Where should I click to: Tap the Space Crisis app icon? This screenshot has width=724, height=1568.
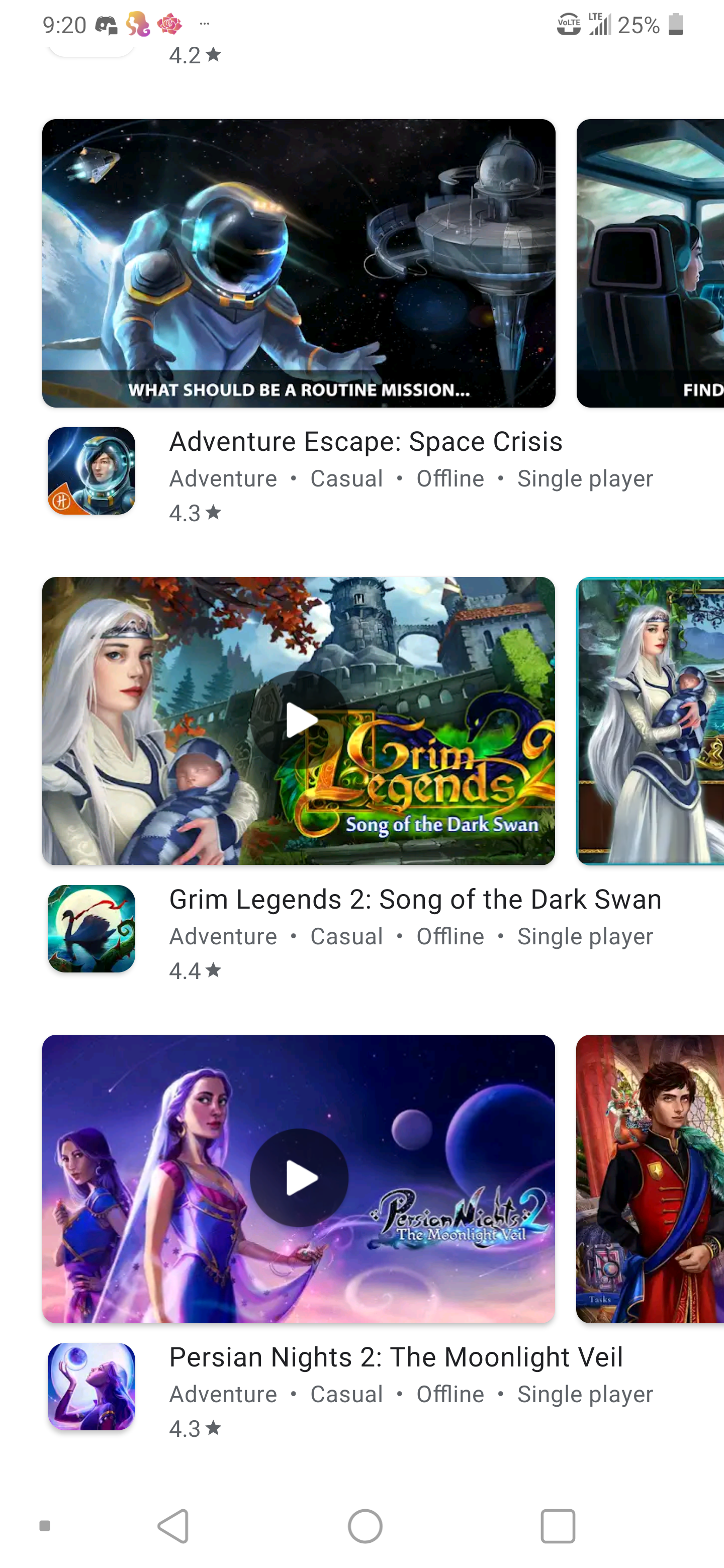tap(92, 471)
